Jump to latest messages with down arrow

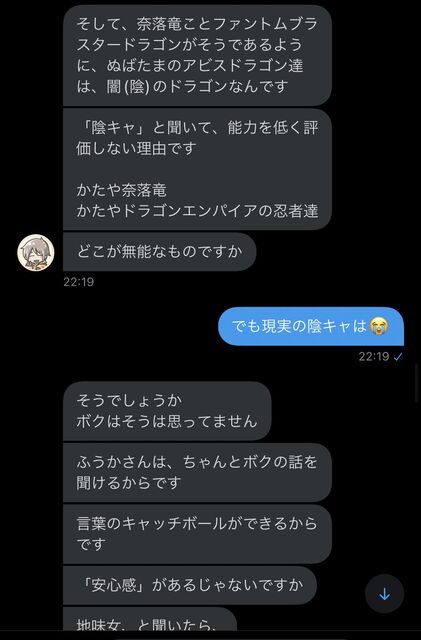384,594
